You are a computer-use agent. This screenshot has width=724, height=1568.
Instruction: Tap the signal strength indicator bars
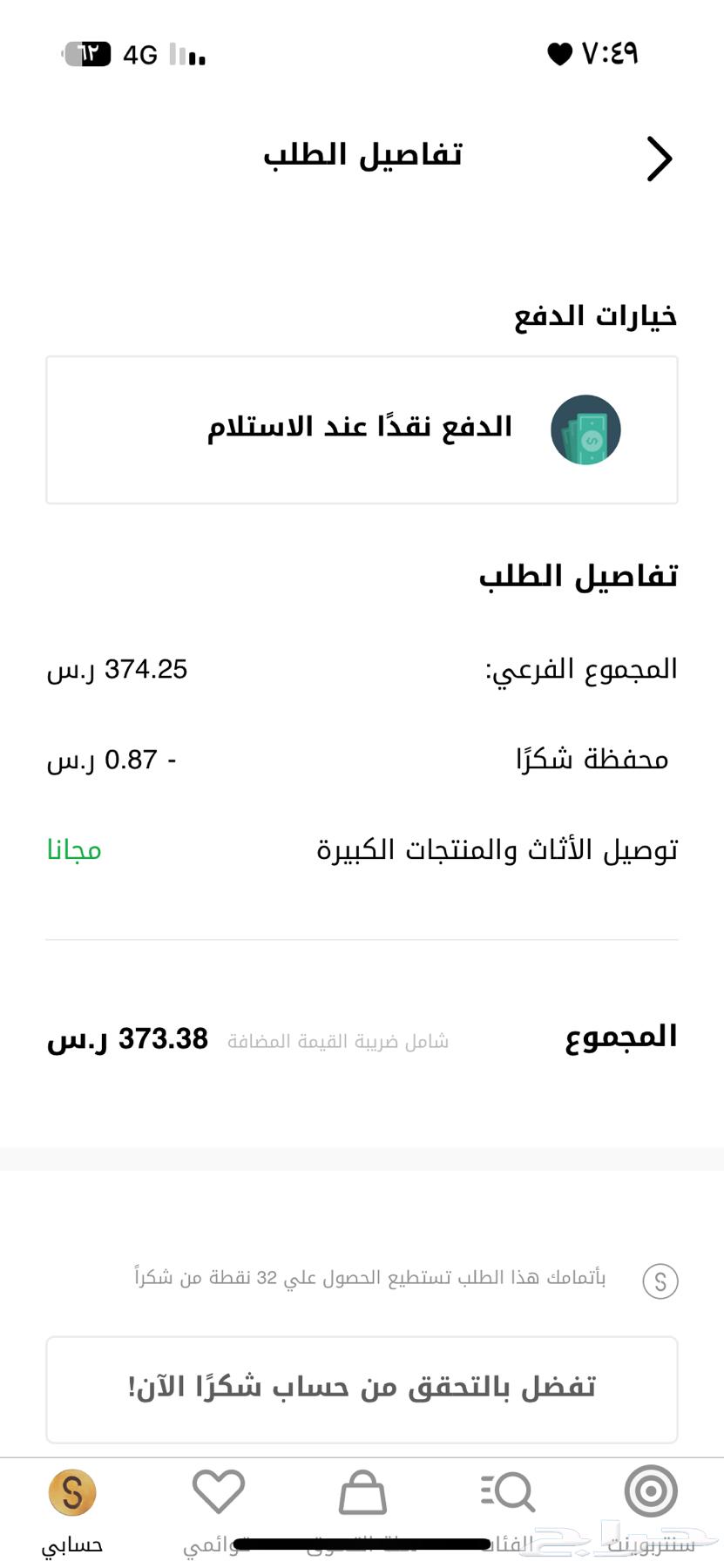pos(186,54)
